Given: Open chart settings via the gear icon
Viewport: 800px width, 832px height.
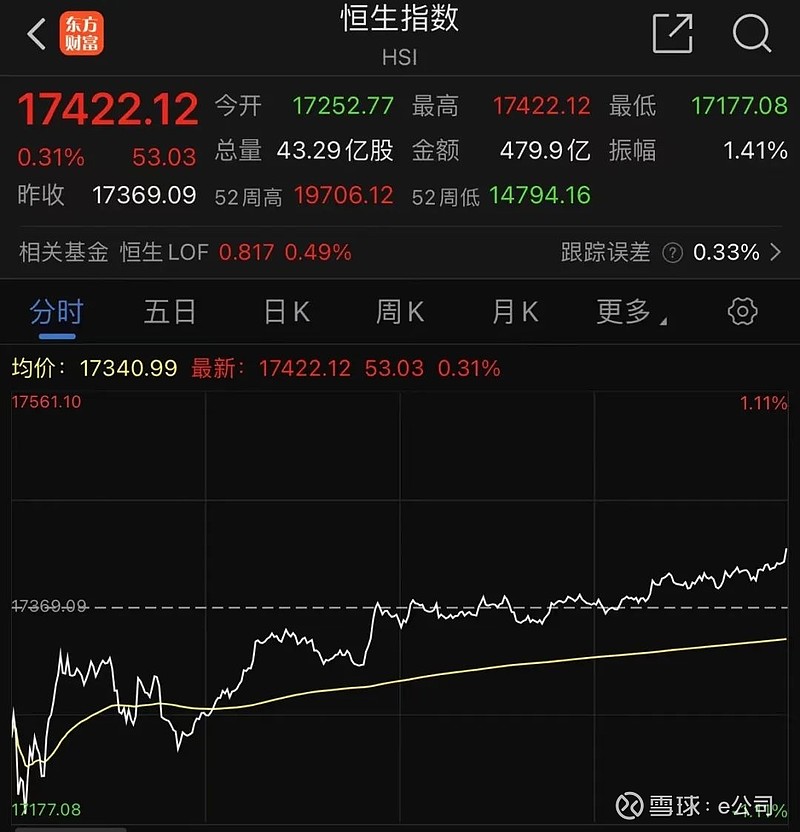Looking at the screenshot, I should click(742, 312).
